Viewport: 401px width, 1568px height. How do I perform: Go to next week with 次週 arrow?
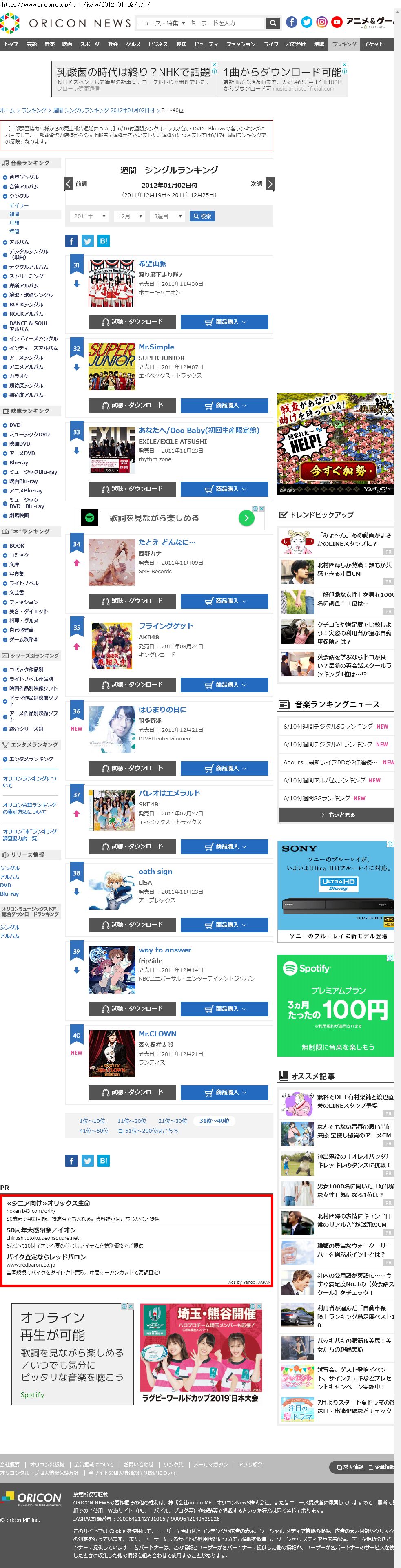pyautogui.click(x=269, y=184)
